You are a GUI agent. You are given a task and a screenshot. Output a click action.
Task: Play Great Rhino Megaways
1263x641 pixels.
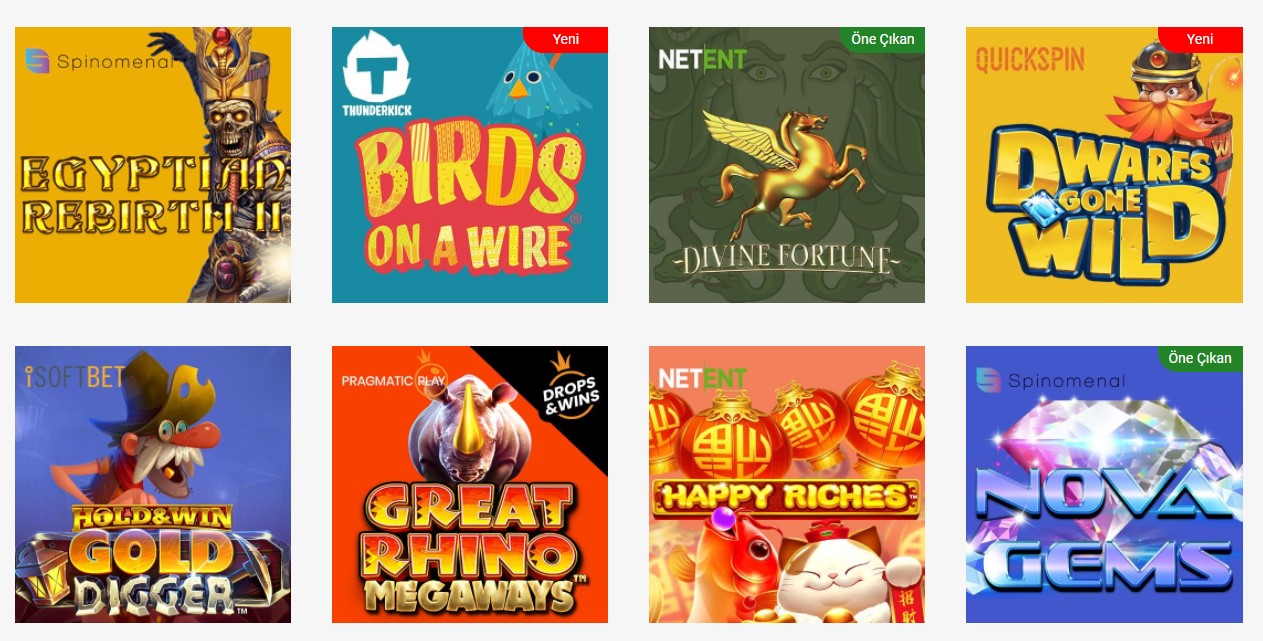tap(469, 484)
